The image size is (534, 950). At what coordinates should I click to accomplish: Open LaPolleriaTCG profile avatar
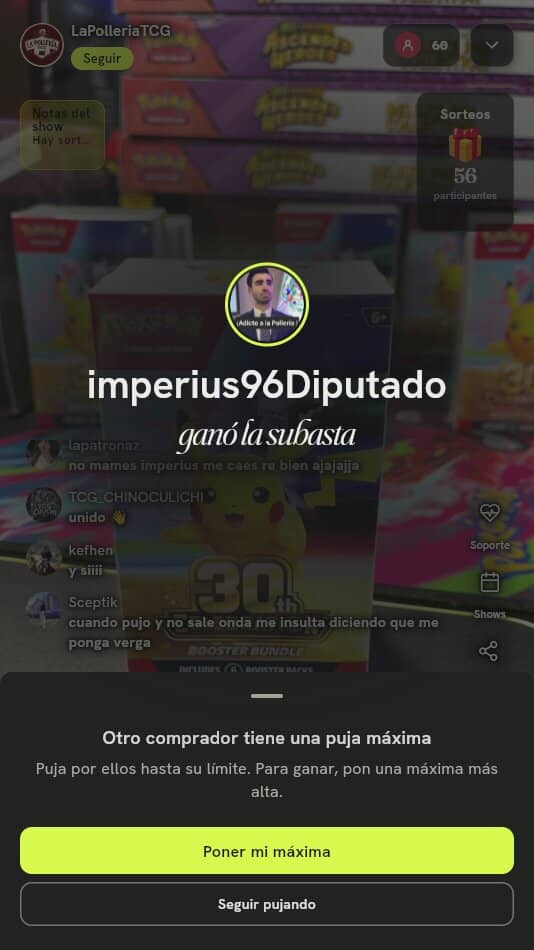click(42, 45)
